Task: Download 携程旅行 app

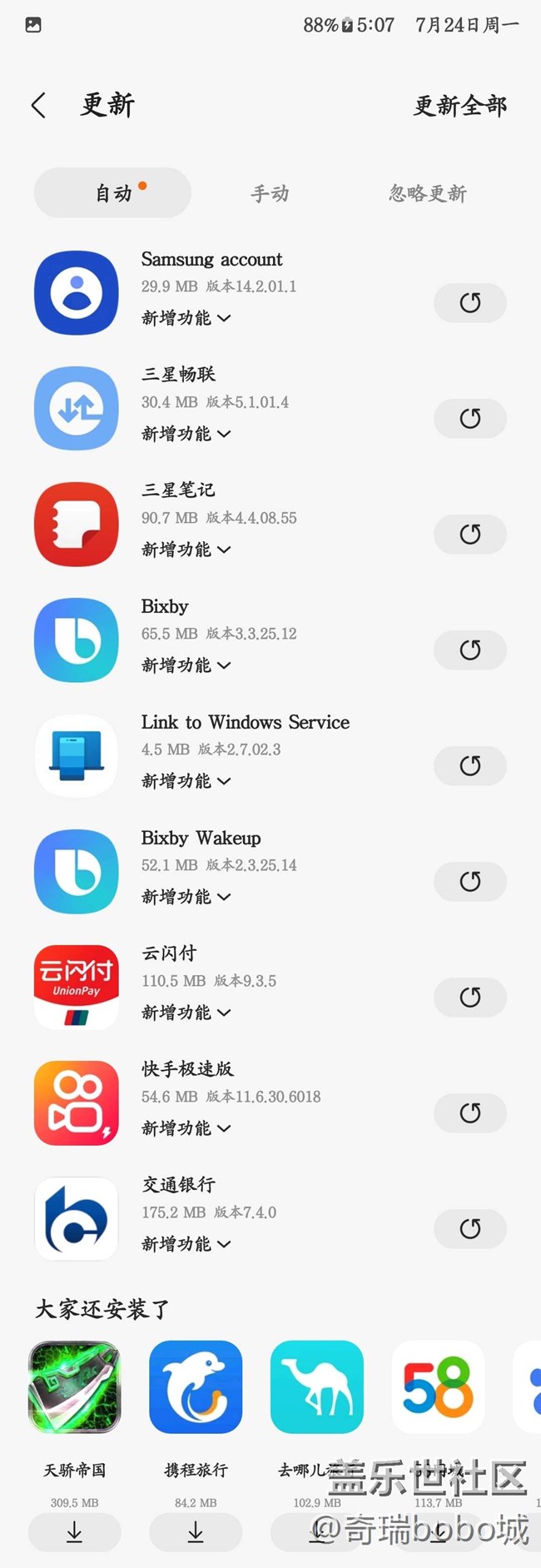Action: (x=196, y=1532)
